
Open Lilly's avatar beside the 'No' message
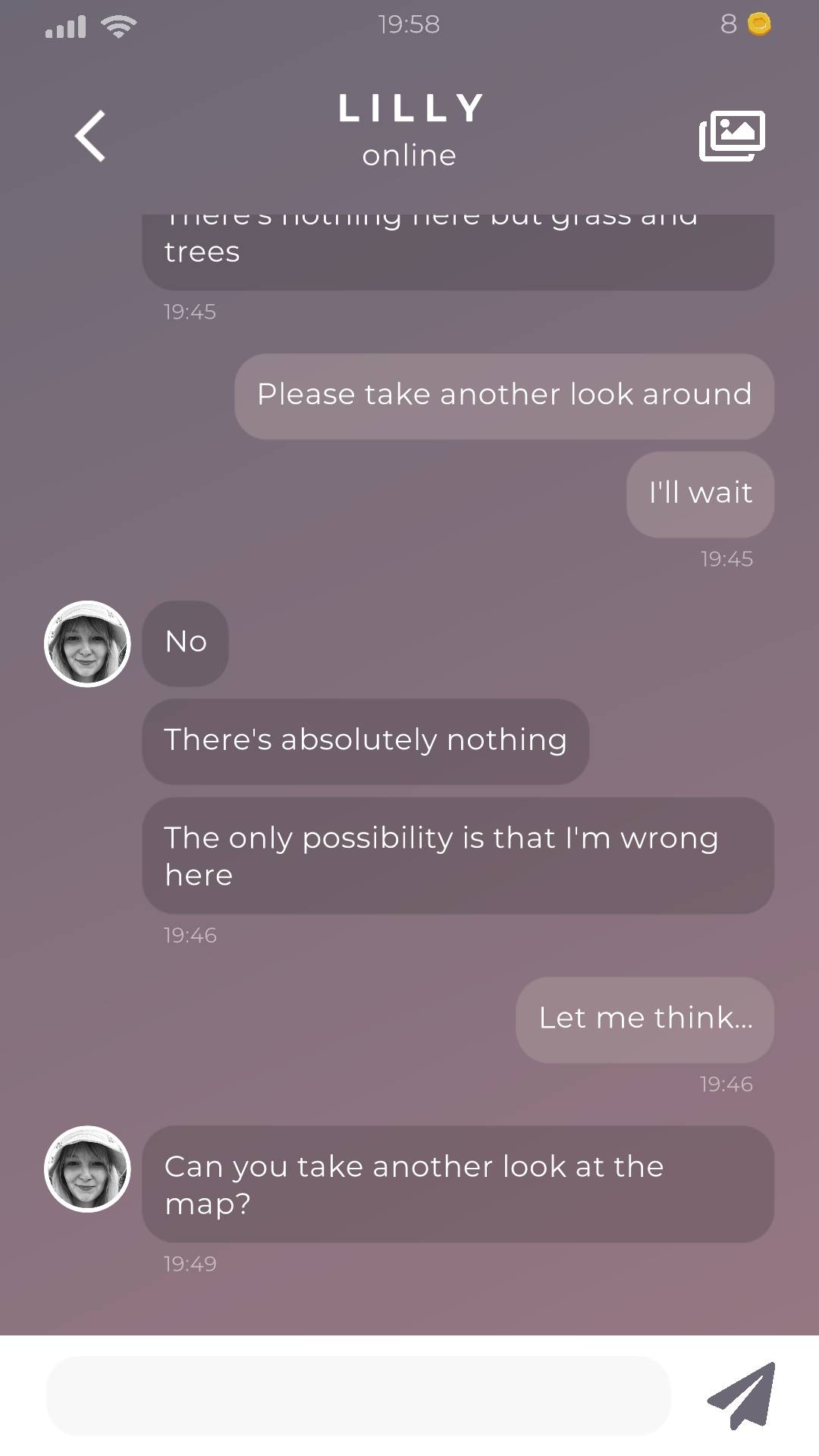88,644
